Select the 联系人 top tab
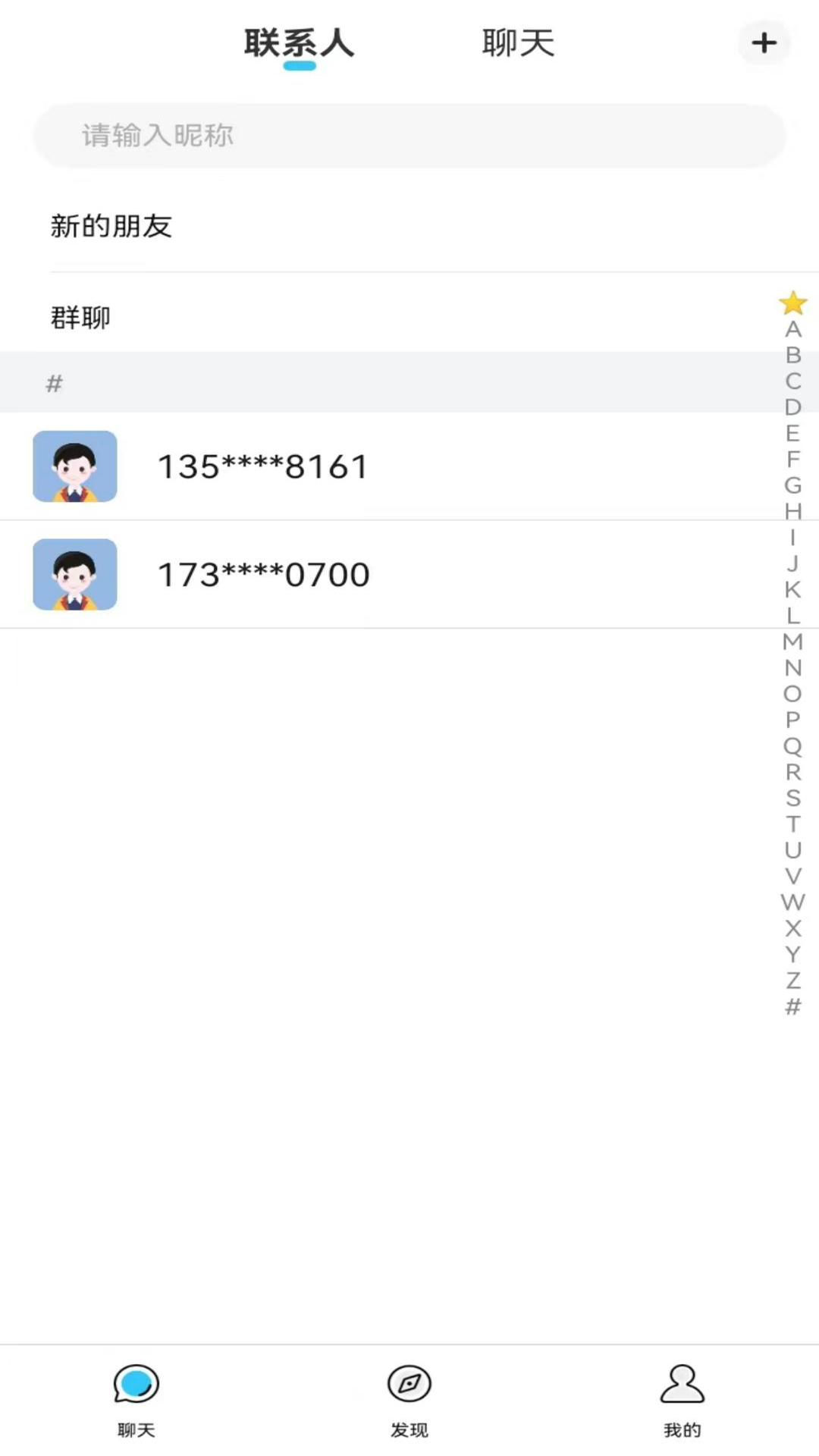The width and height of the screenshot is (819, 1456). 299,43
